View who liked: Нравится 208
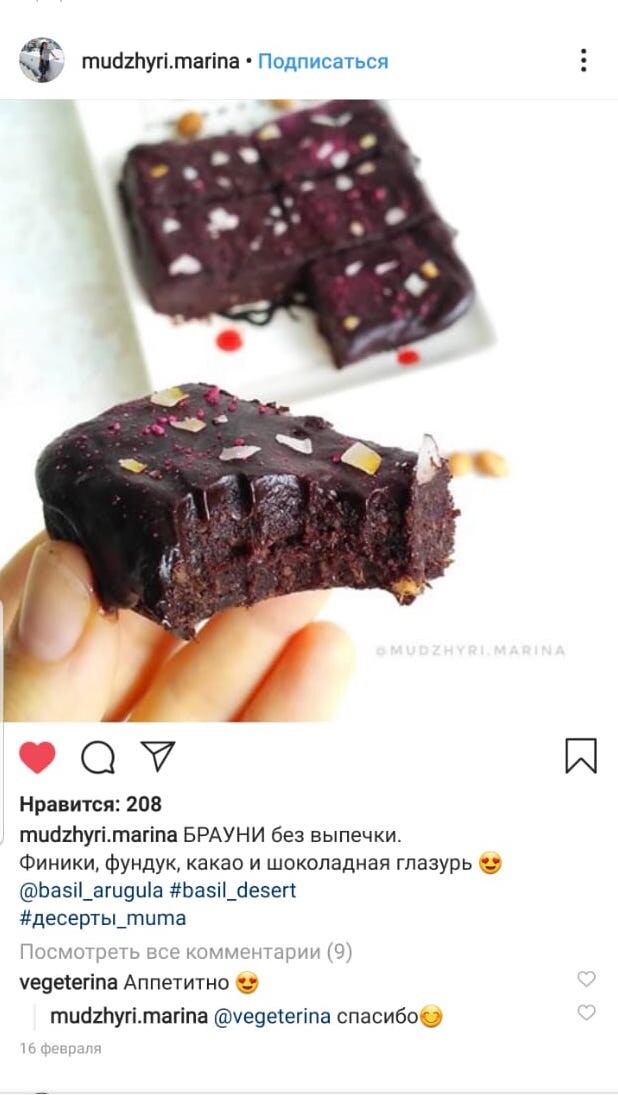 pyautogui.click(x=90, y=804)
